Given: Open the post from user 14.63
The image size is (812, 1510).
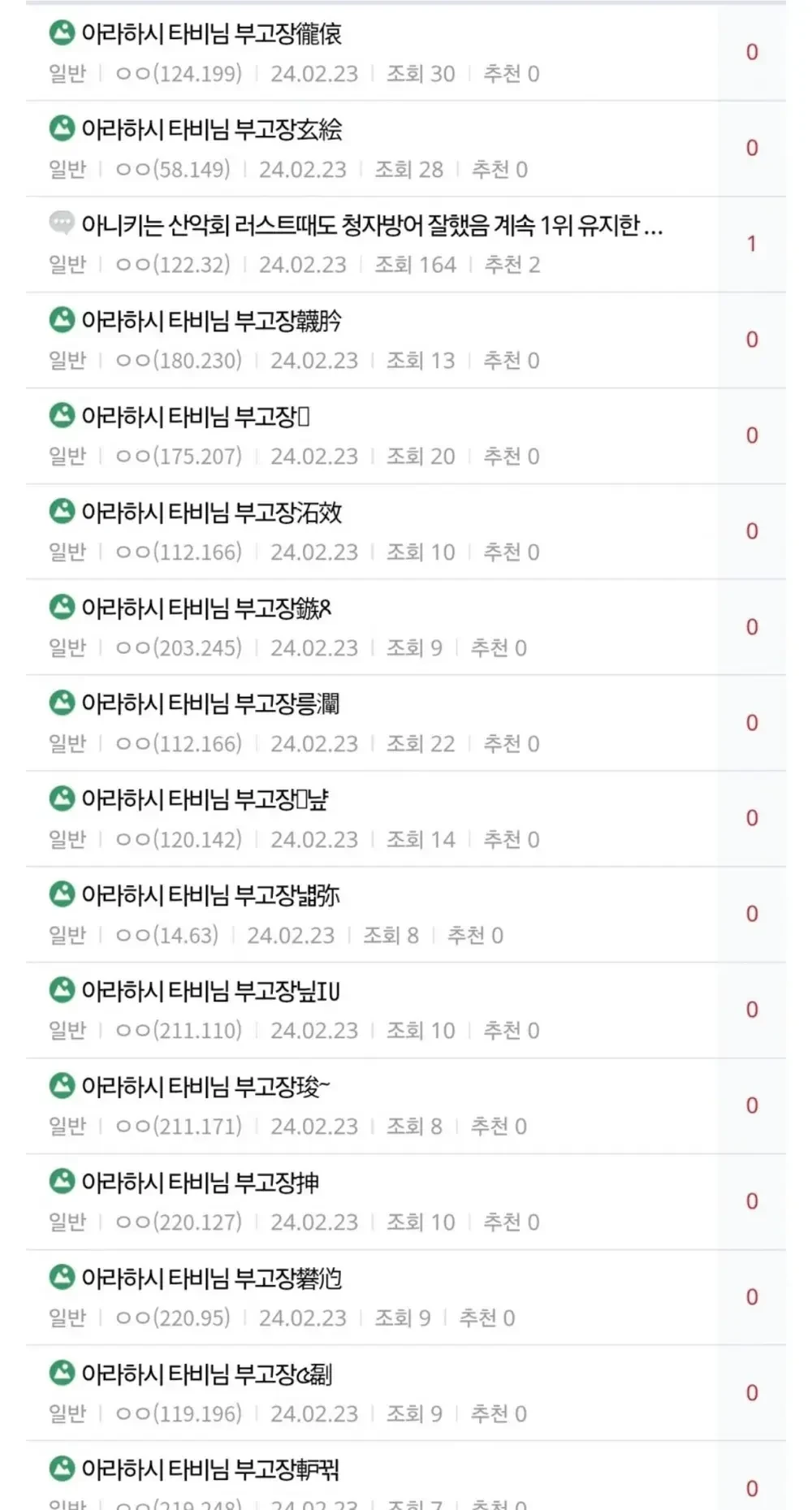Looking at the screenshot, I should pyautogui.click(x=209, y=896).
